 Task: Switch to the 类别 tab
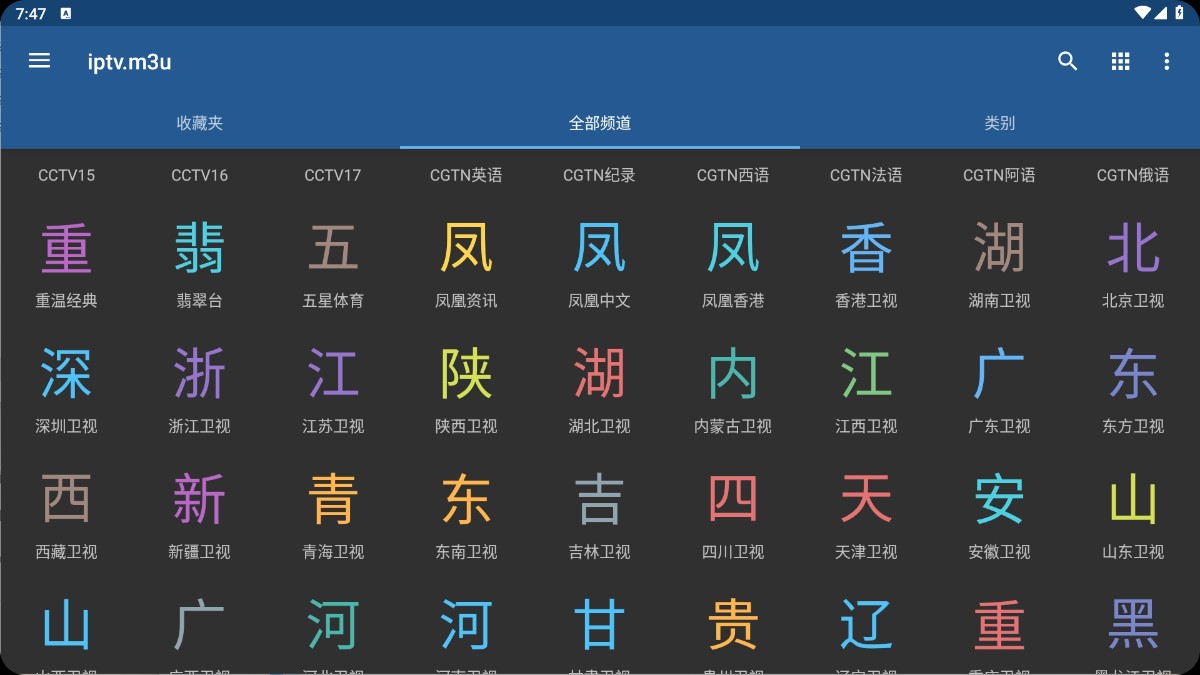coord(999,123)
